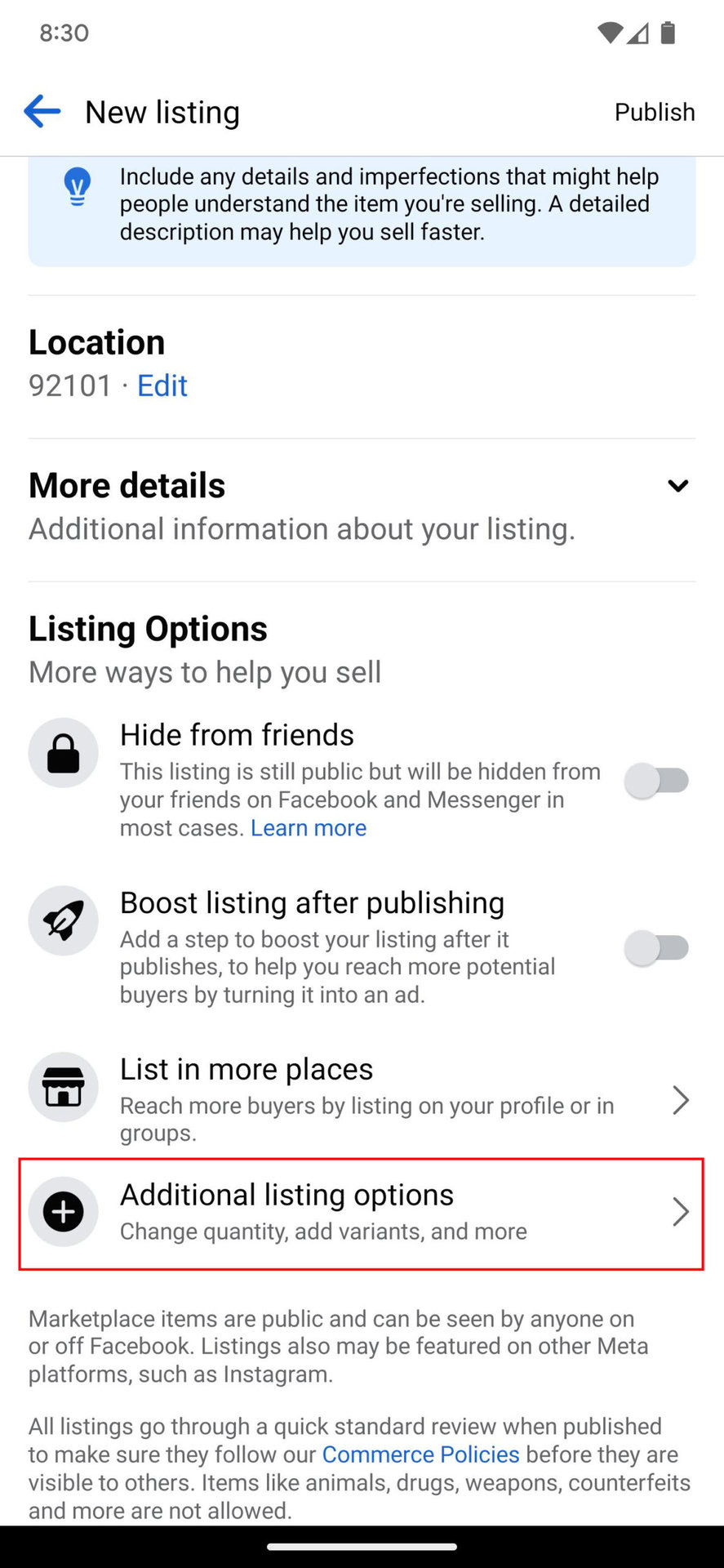Read the Commerce Policies

click(420, 1454)
